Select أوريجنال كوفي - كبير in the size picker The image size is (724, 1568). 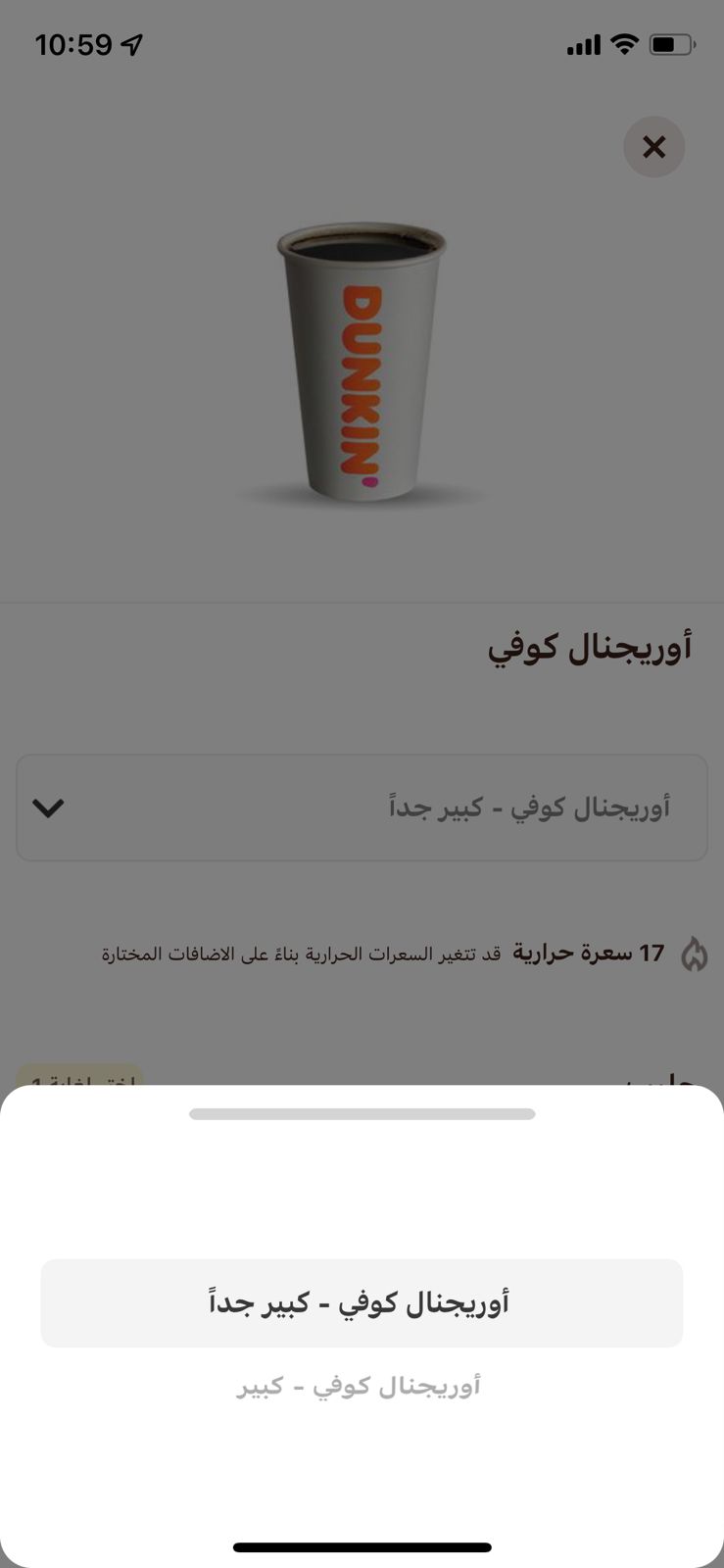point(360,1387)
